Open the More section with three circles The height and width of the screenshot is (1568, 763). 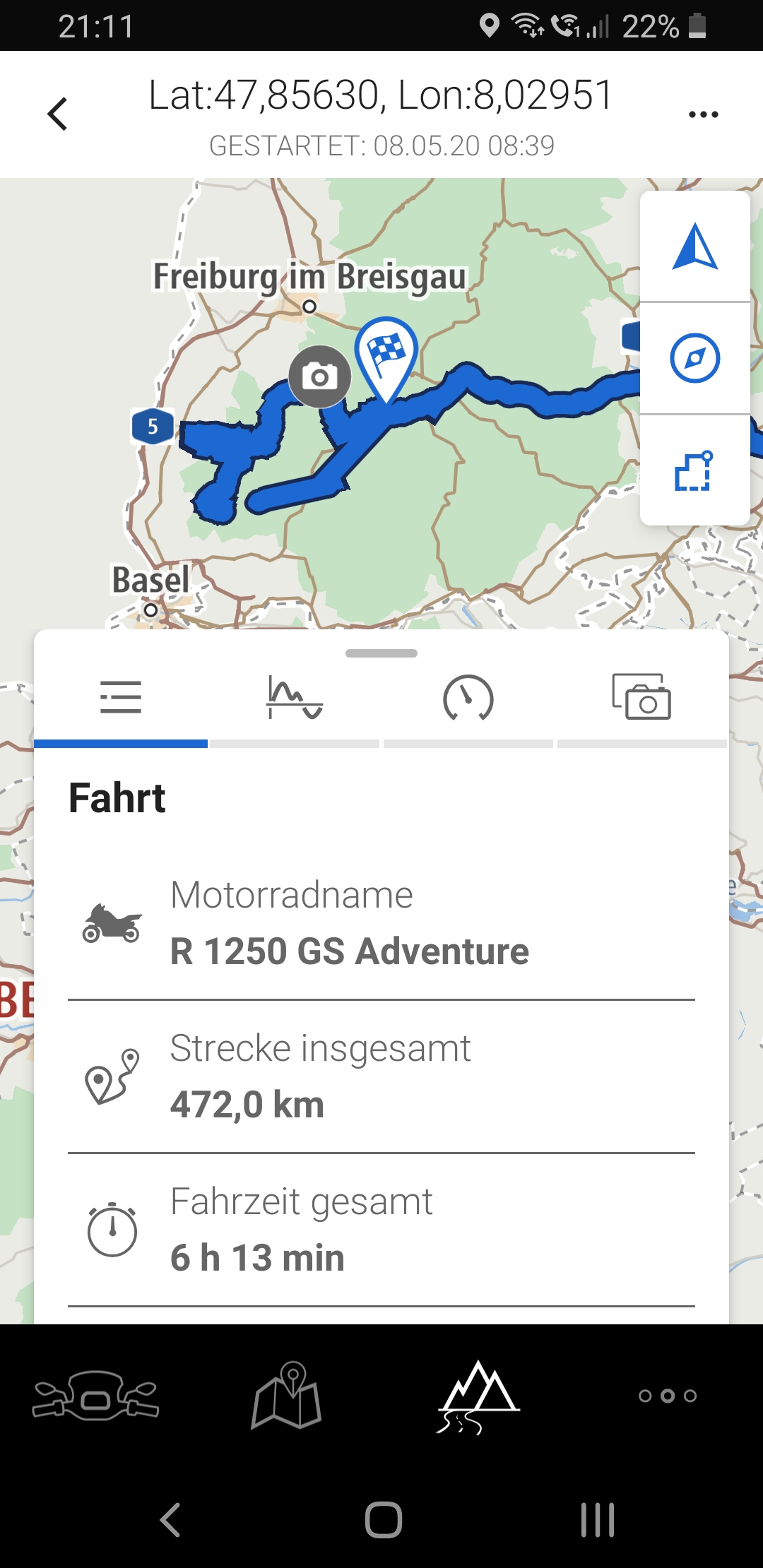(668, 1396)
